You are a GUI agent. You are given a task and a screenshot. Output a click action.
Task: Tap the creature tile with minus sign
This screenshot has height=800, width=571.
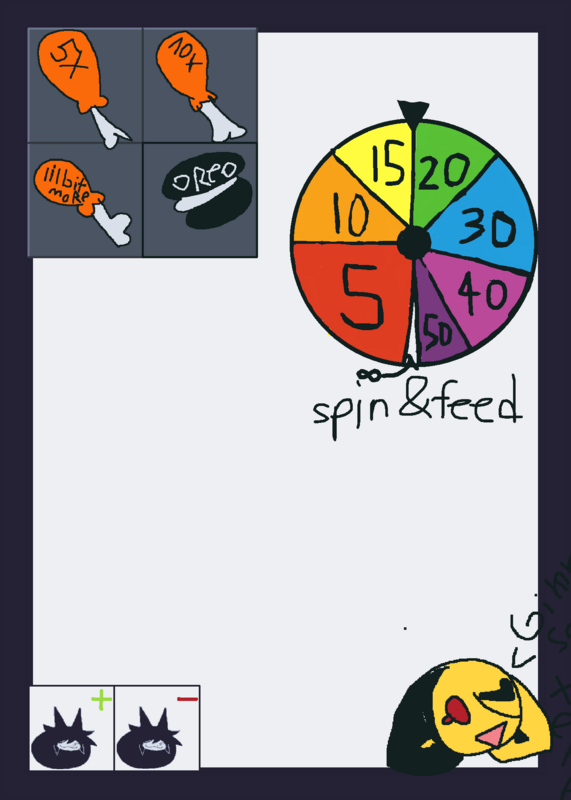pyautogui.click(x=157, y=728)
